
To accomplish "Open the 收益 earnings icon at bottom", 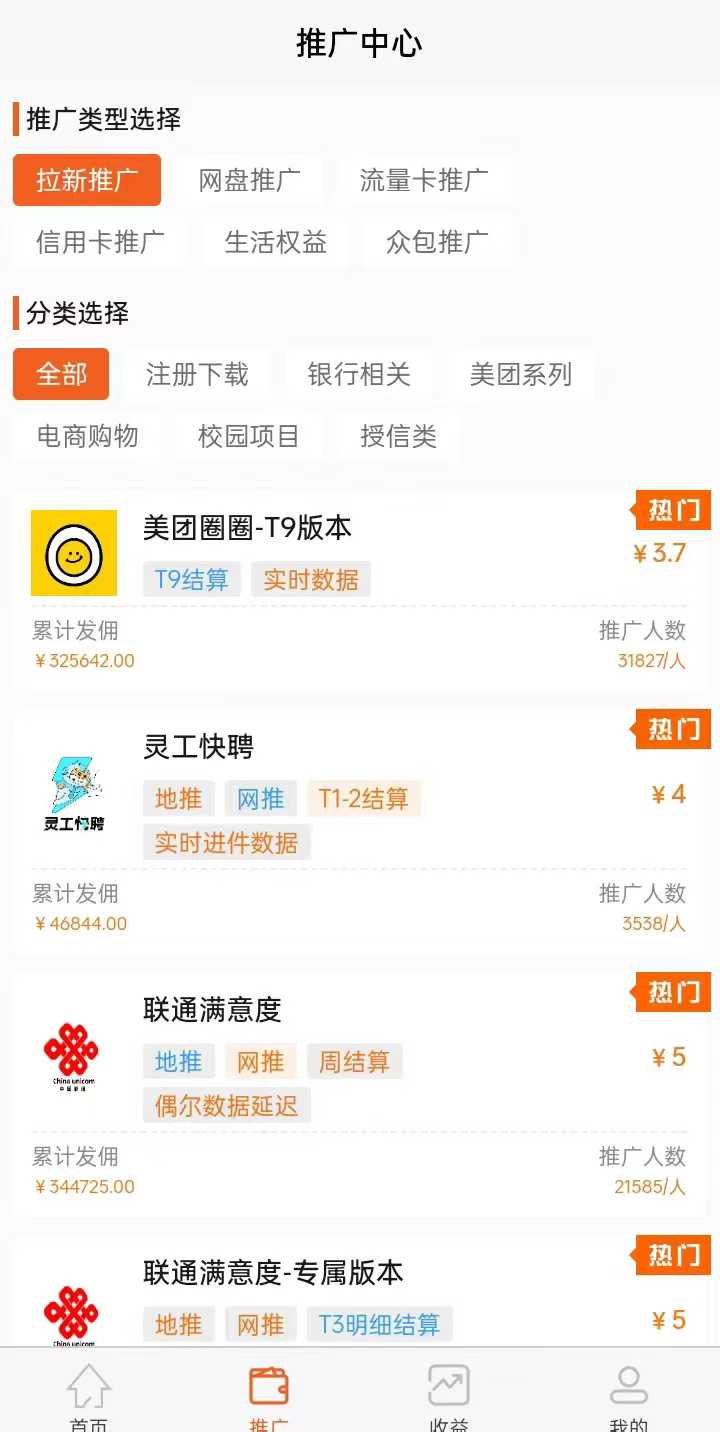I will 448,1385.
